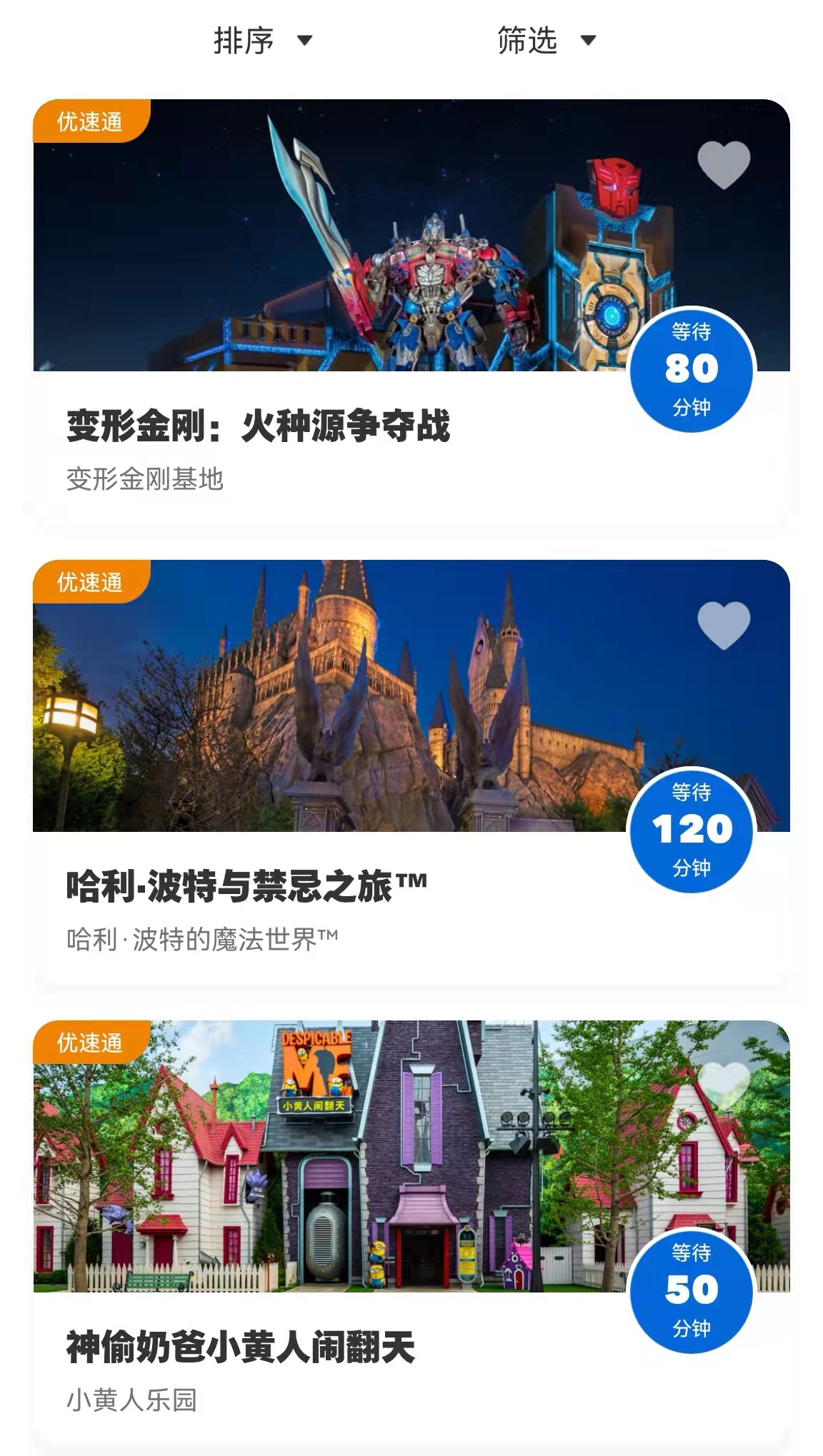This screenshot has width=823, height=1456.
Task: View details for 哈利·波特与禁忌之旅
Action: (246, 887)
